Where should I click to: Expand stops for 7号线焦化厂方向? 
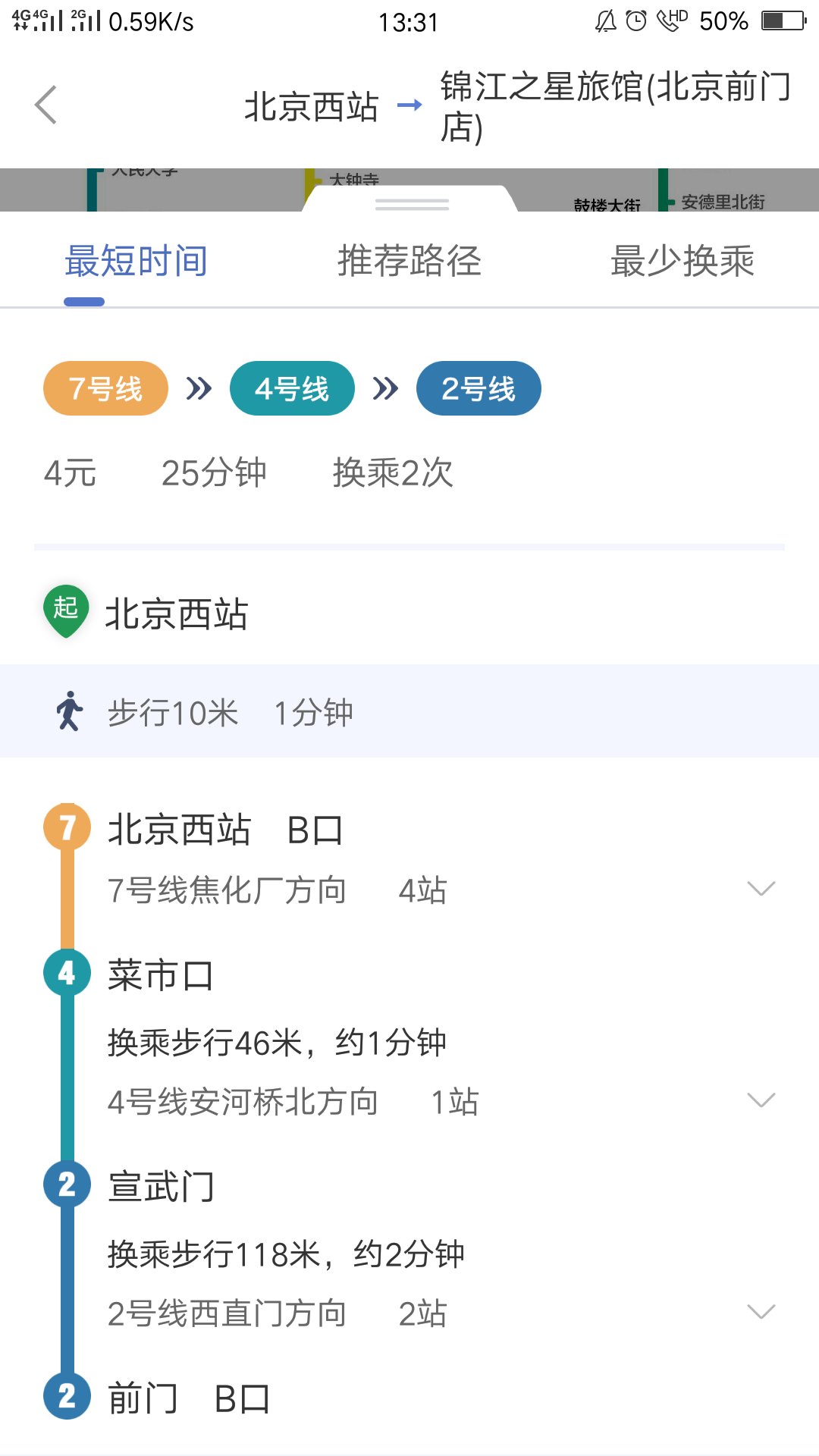[x=761, y=889]
